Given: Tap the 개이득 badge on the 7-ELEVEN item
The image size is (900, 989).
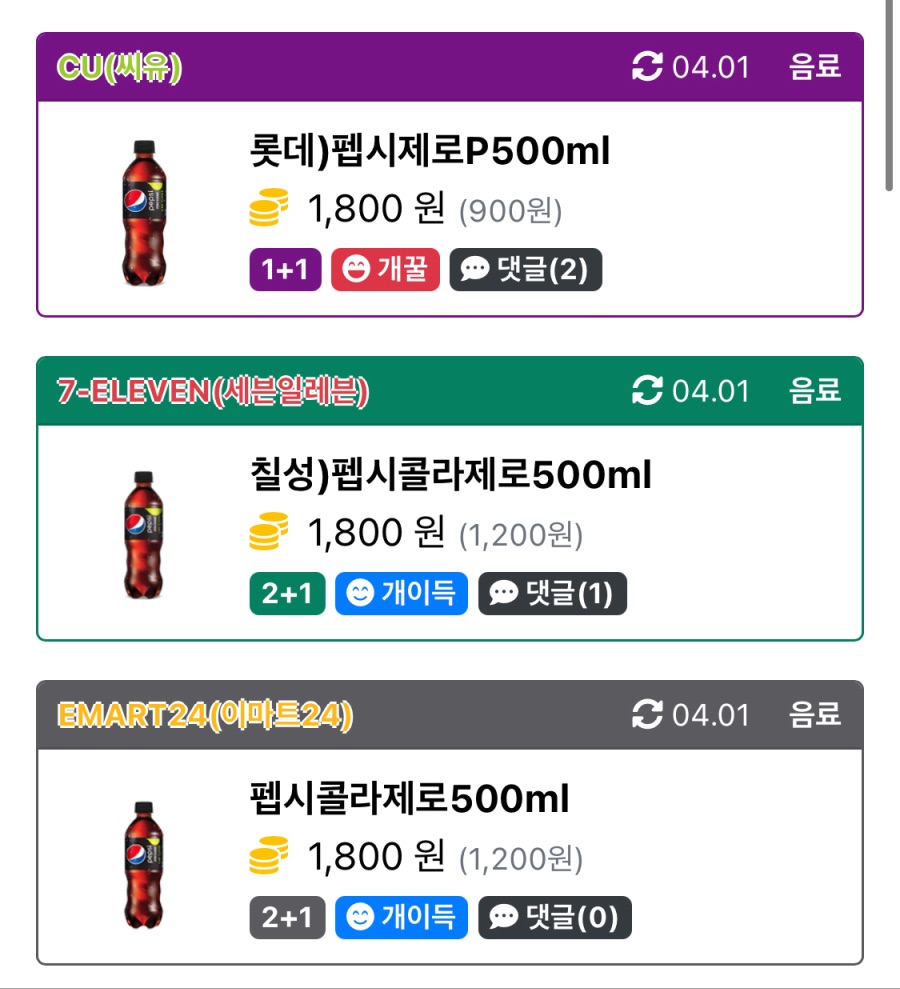Looking at the screenshot, I should (401, 594).
